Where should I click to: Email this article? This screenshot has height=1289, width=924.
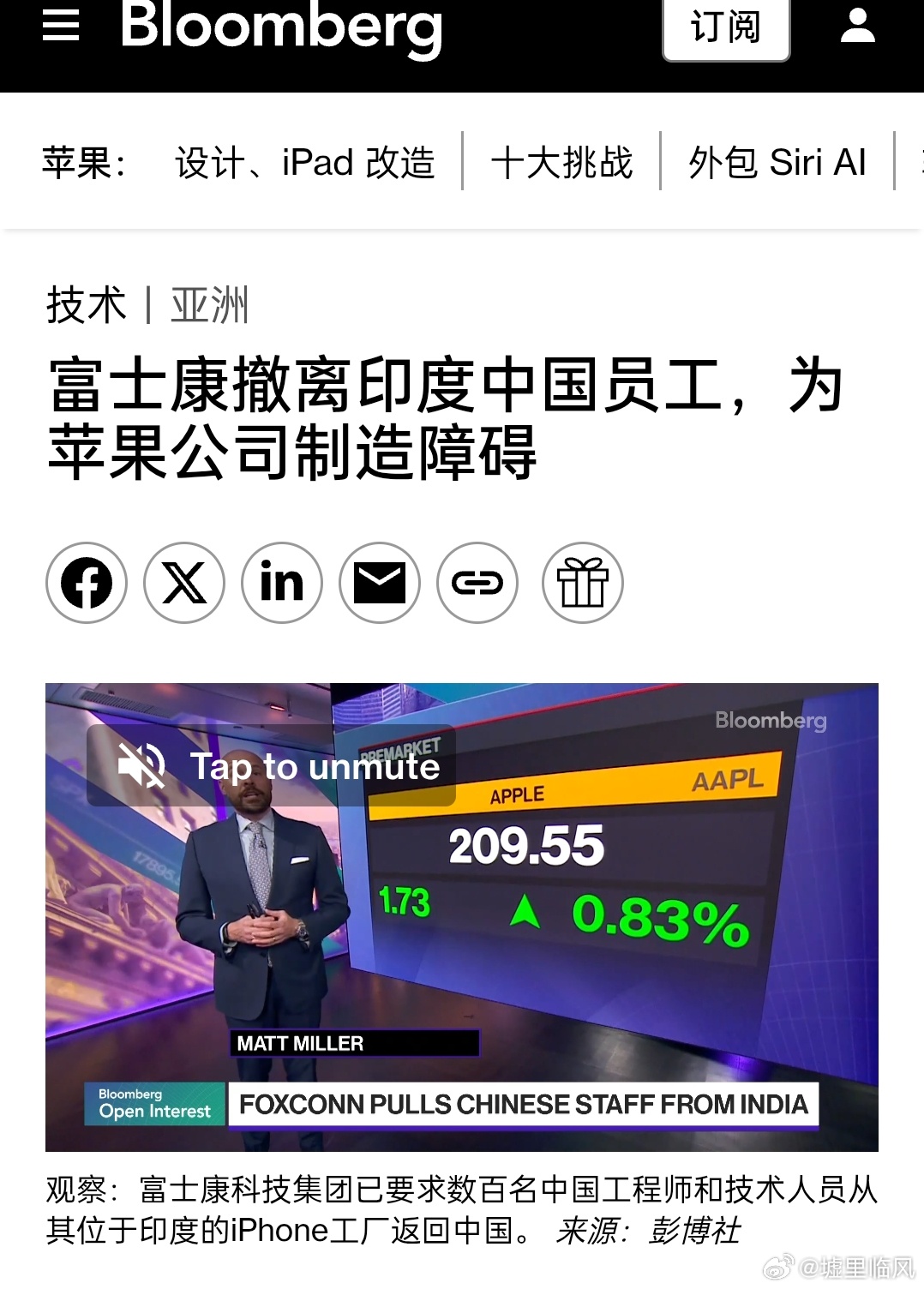coord(381,582)
